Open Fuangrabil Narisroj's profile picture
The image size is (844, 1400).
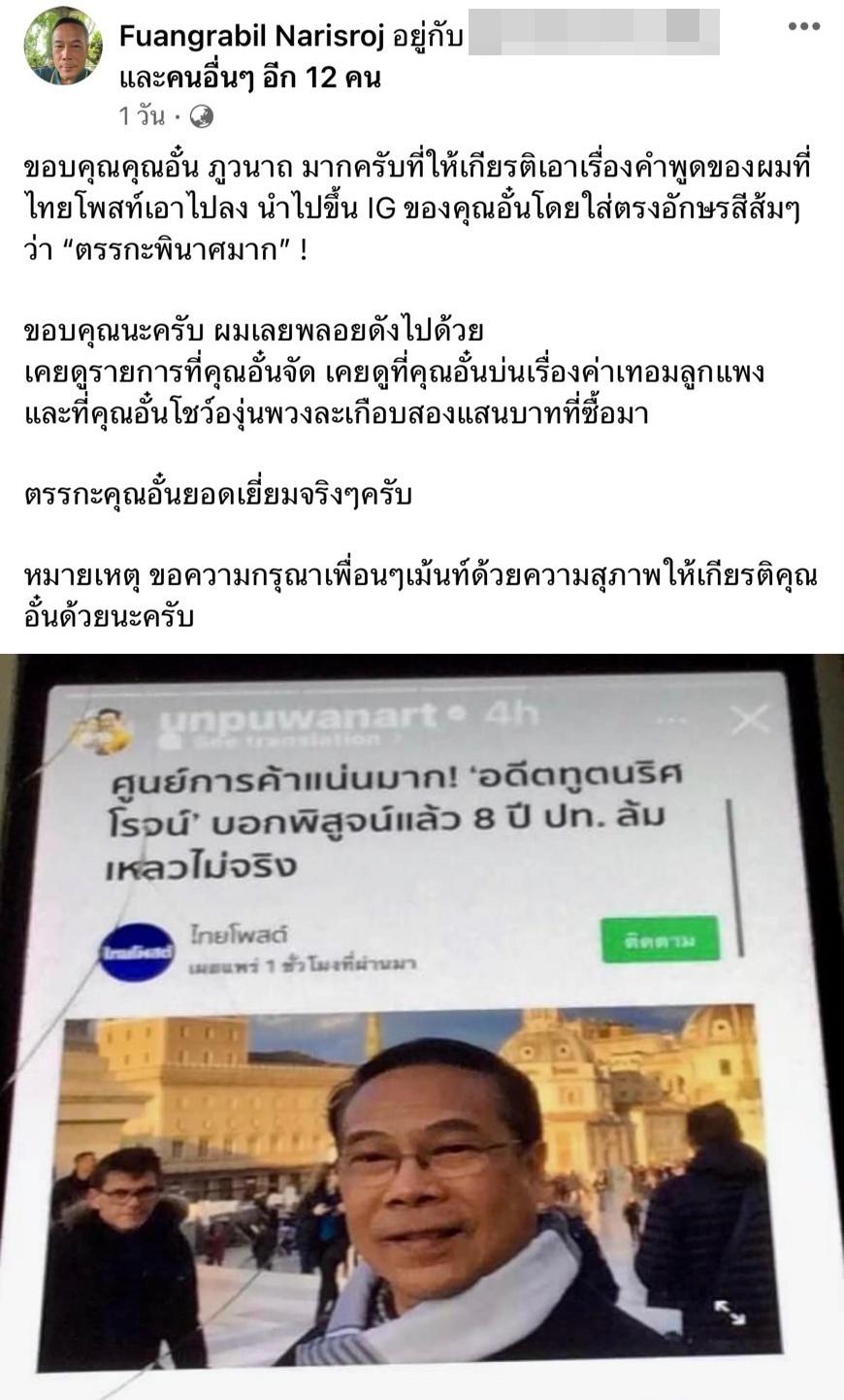pyautogui.click(x=62, y=45)
